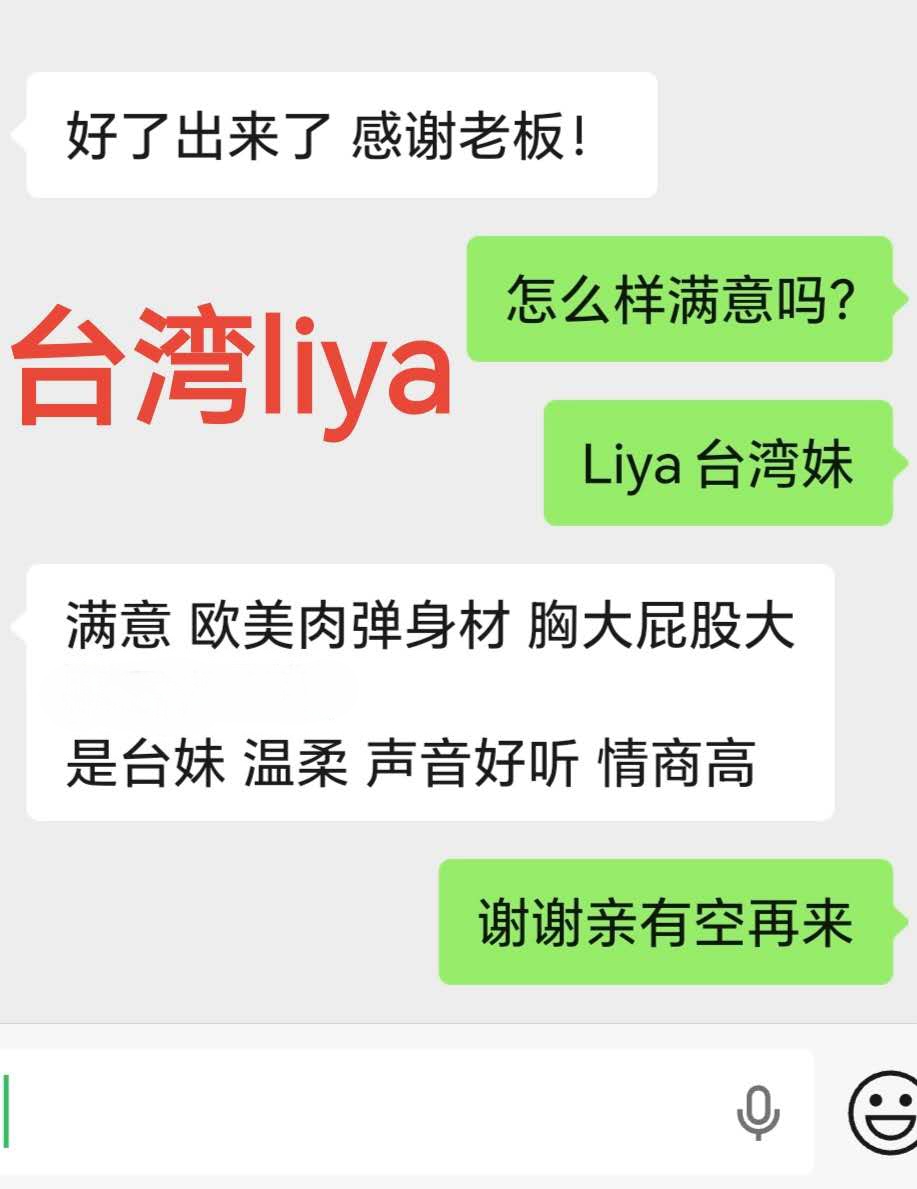
Task: Start voice input with the microphone icon
Action: 758,1112
